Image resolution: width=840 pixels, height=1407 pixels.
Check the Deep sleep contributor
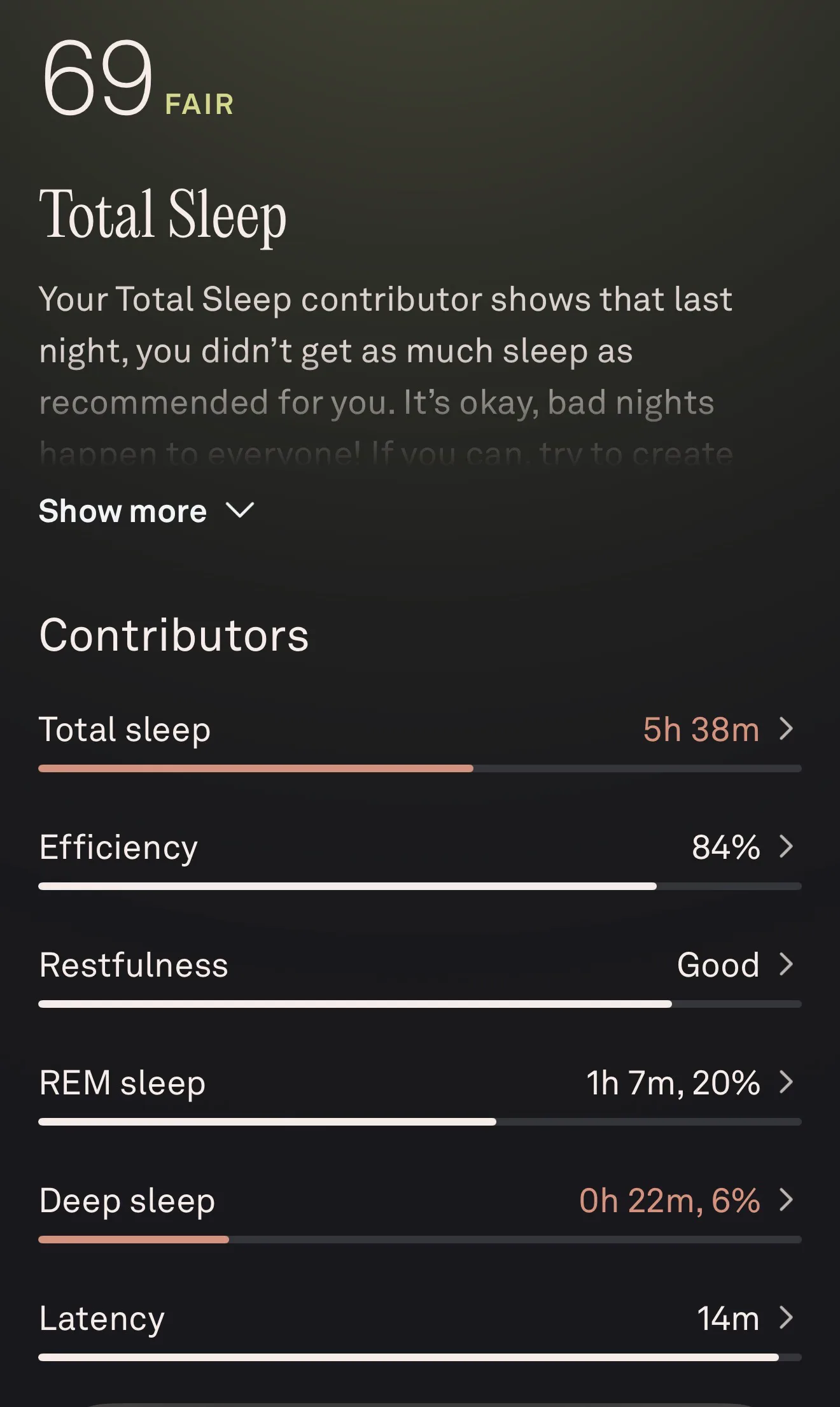(420, 1210)
